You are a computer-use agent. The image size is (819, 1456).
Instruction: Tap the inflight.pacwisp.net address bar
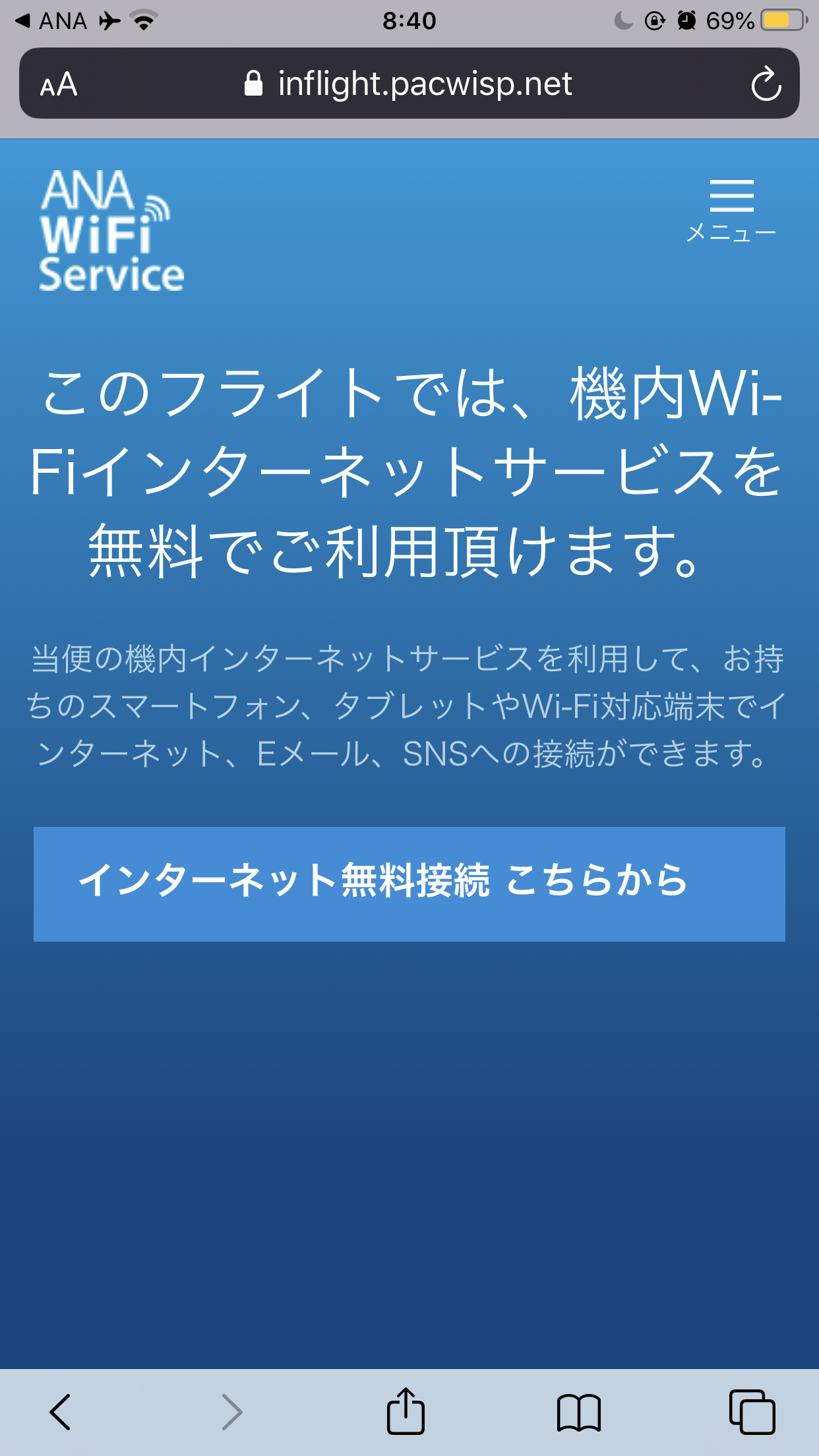click(x=409, y=84)
